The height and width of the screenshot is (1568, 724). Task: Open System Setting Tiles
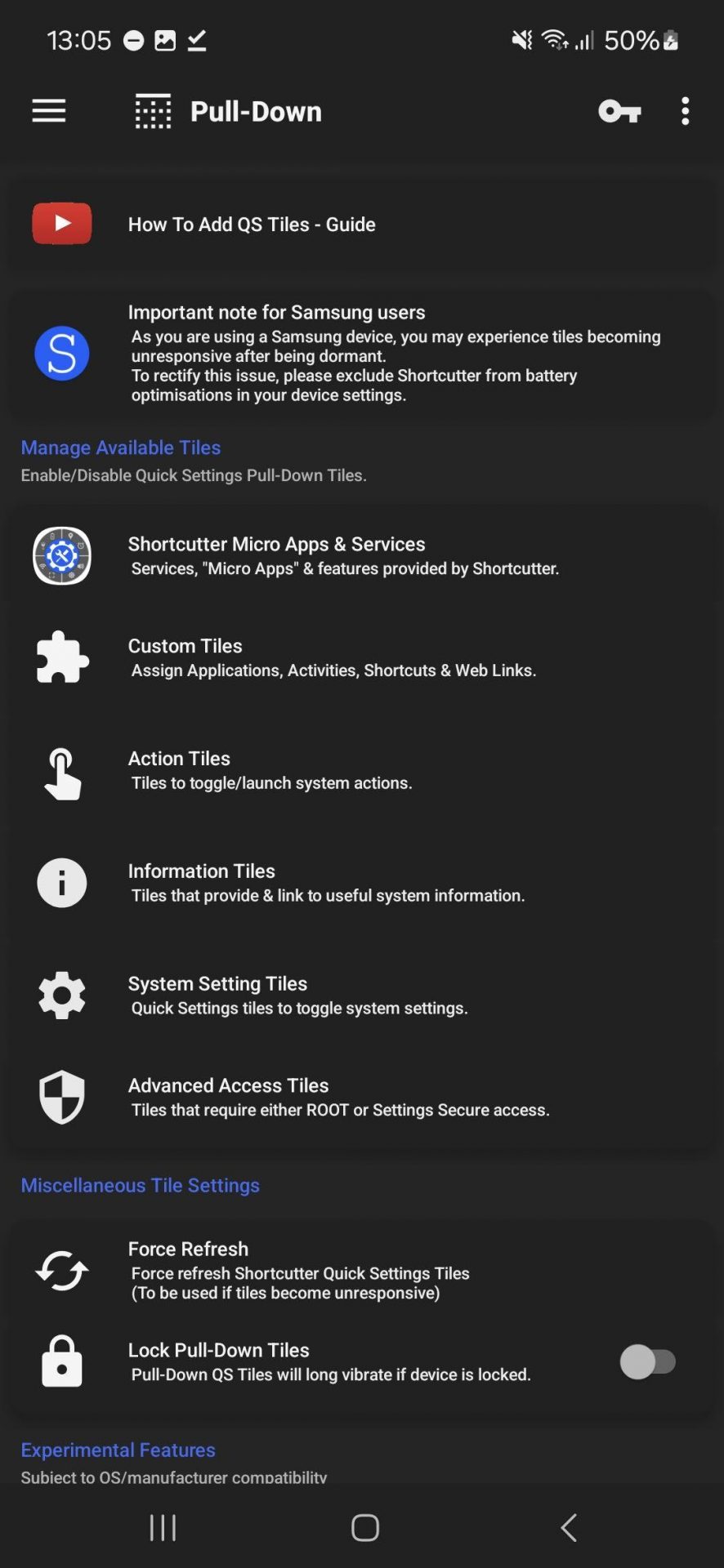(360, 996)
